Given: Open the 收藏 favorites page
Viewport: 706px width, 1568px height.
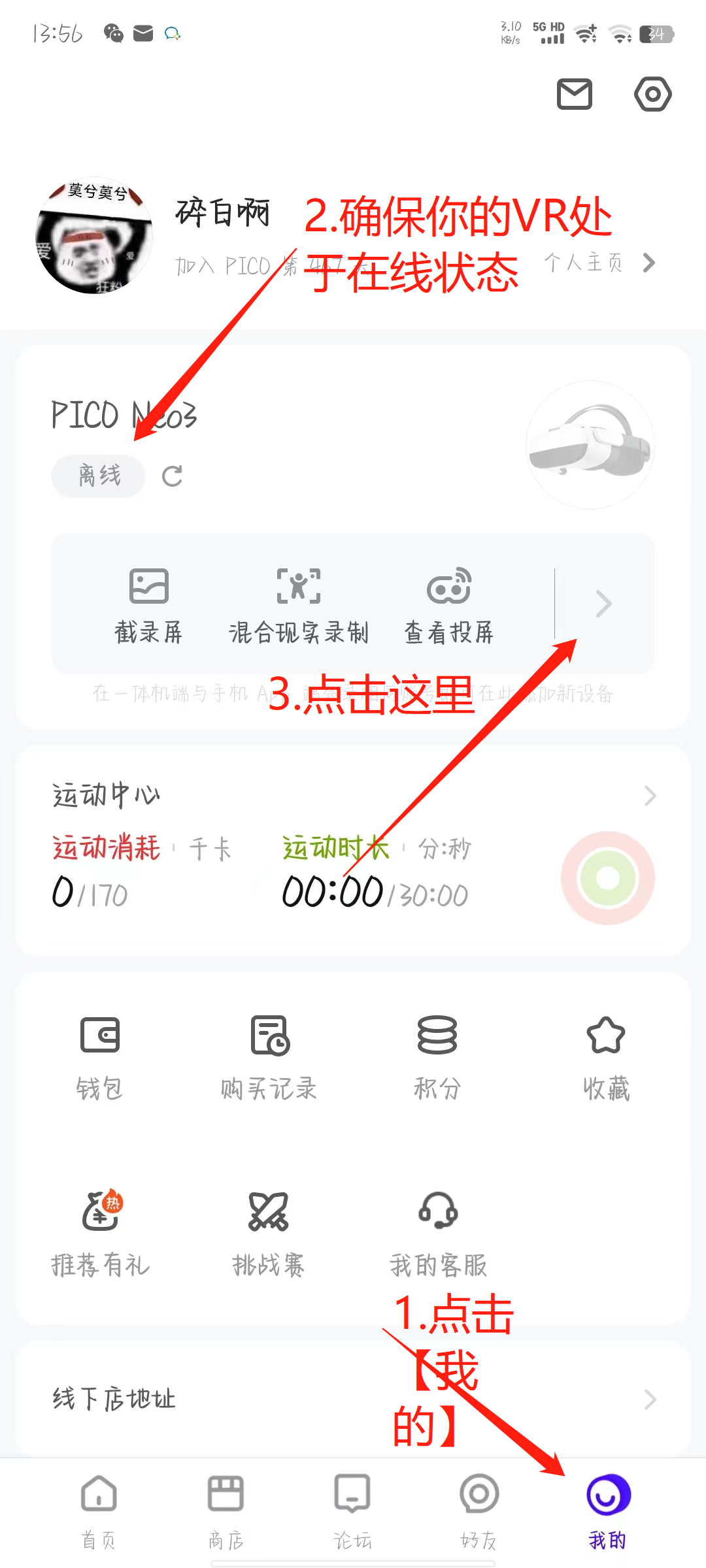Looking at the screenshot, I should [606, 1052].
